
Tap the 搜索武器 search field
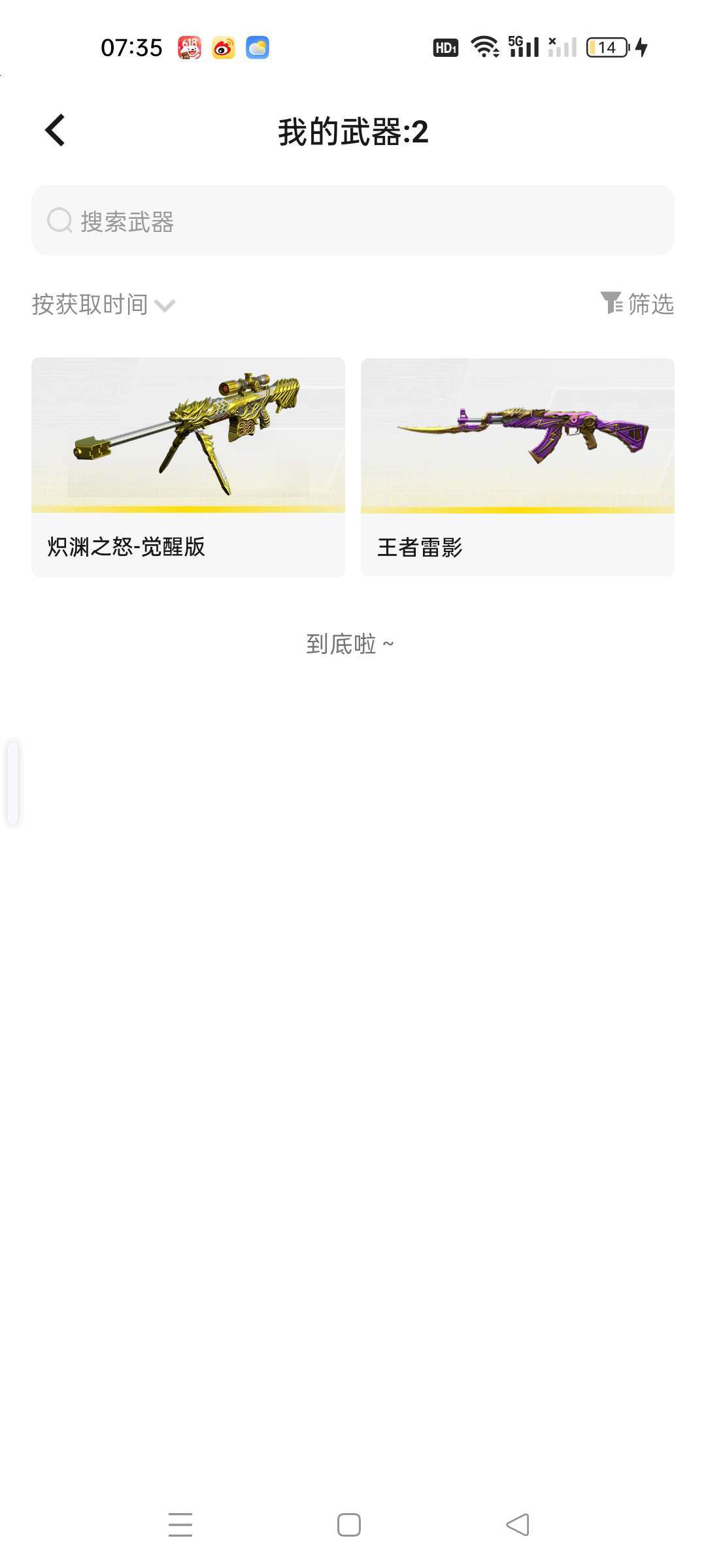pos(353,221)
